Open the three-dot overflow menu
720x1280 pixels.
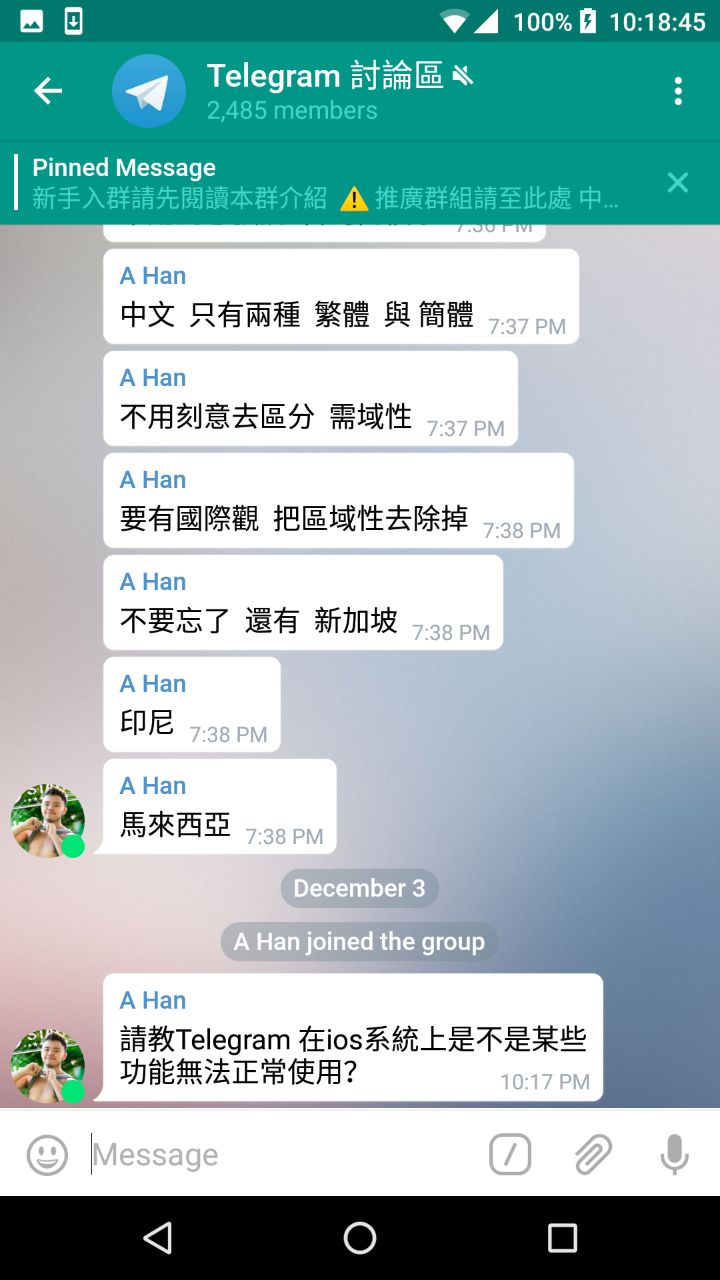point(678,92)
